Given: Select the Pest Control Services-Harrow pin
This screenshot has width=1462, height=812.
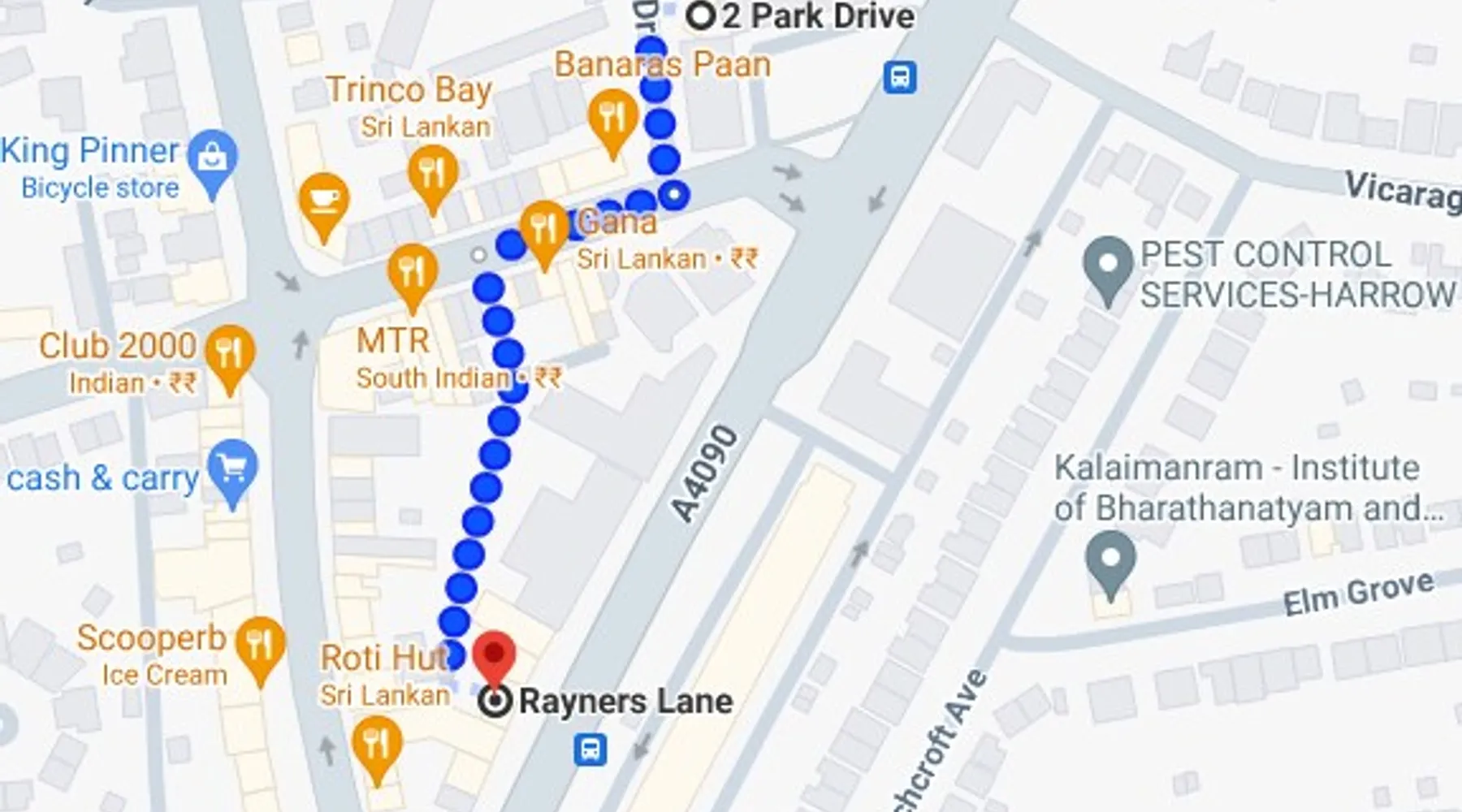Looking at the screenshot, I should pyautogui.click(x=1108, y=265).
